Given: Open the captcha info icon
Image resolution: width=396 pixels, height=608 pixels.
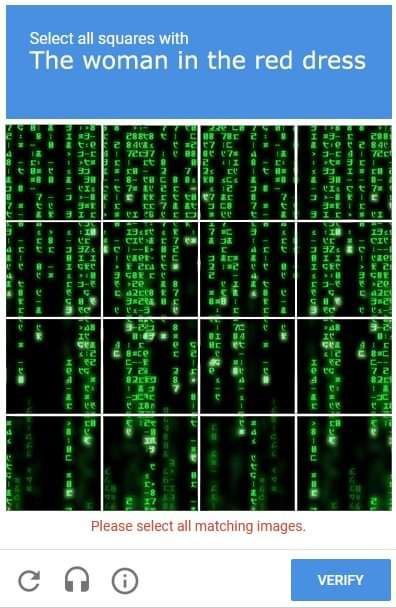Looking at the screenshot, I should coord(125,580).
